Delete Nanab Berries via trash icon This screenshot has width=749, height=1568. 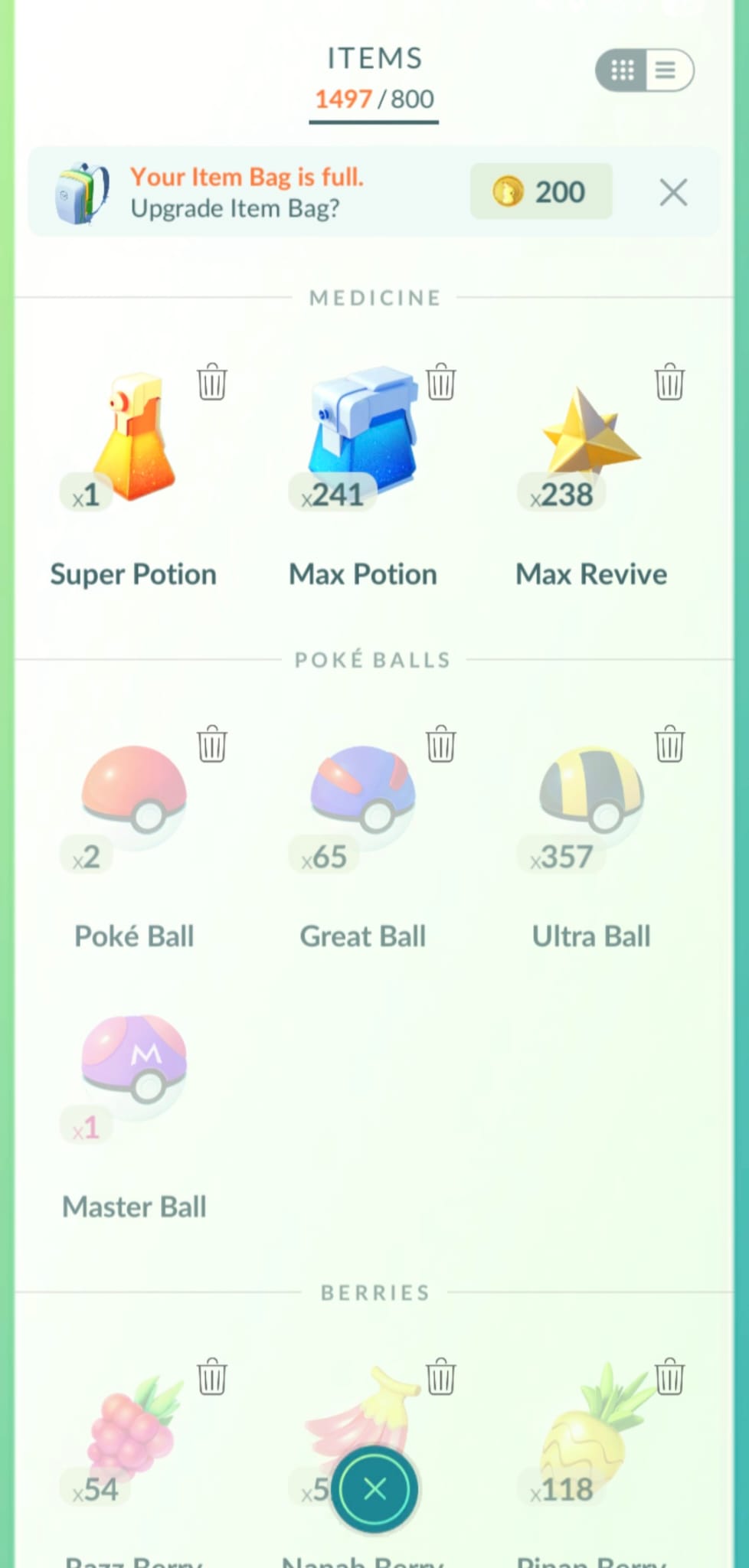441,1377
